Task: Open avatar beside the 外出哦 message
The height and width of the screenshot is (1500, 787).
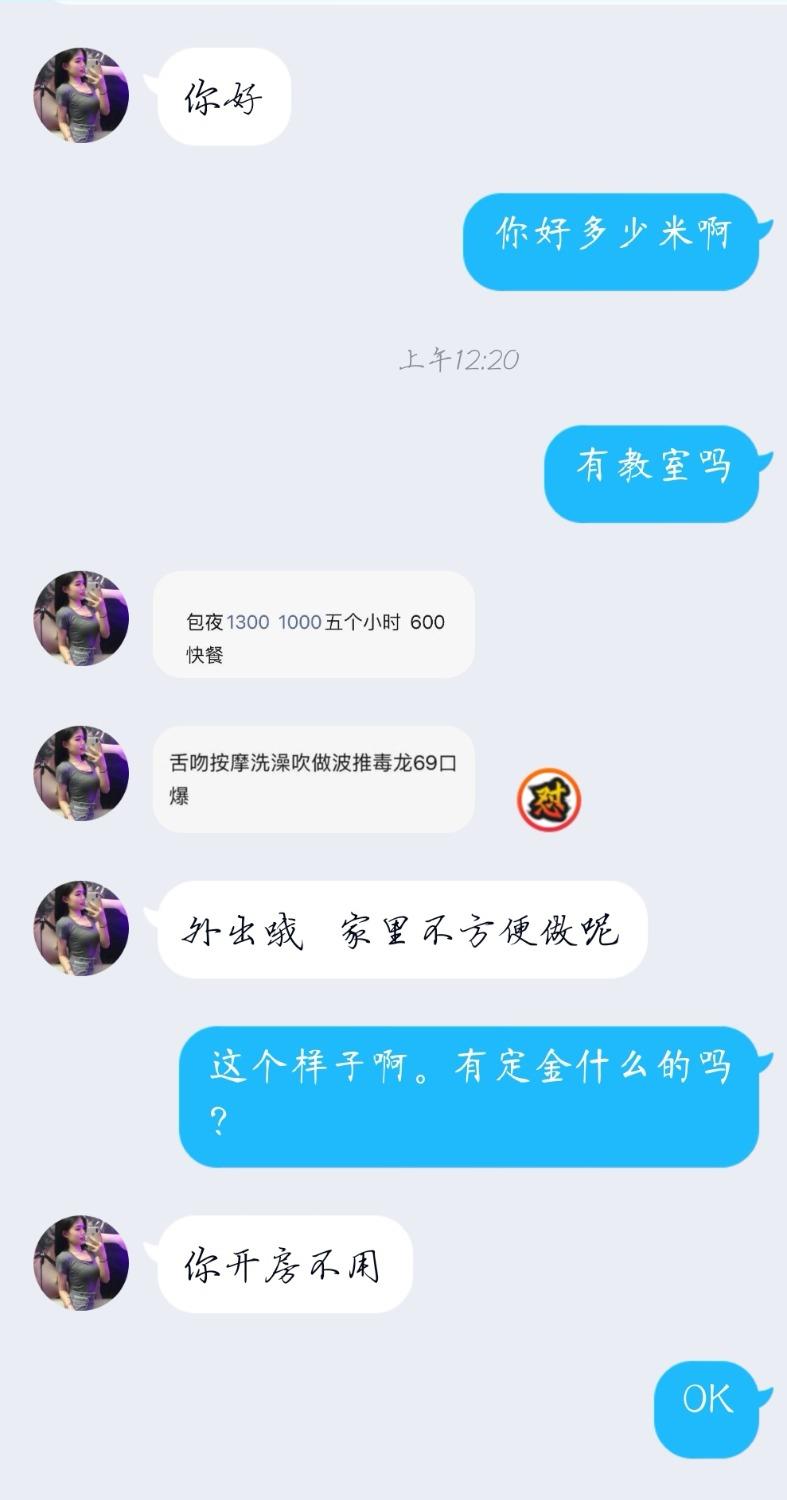Action: [81, 928]
